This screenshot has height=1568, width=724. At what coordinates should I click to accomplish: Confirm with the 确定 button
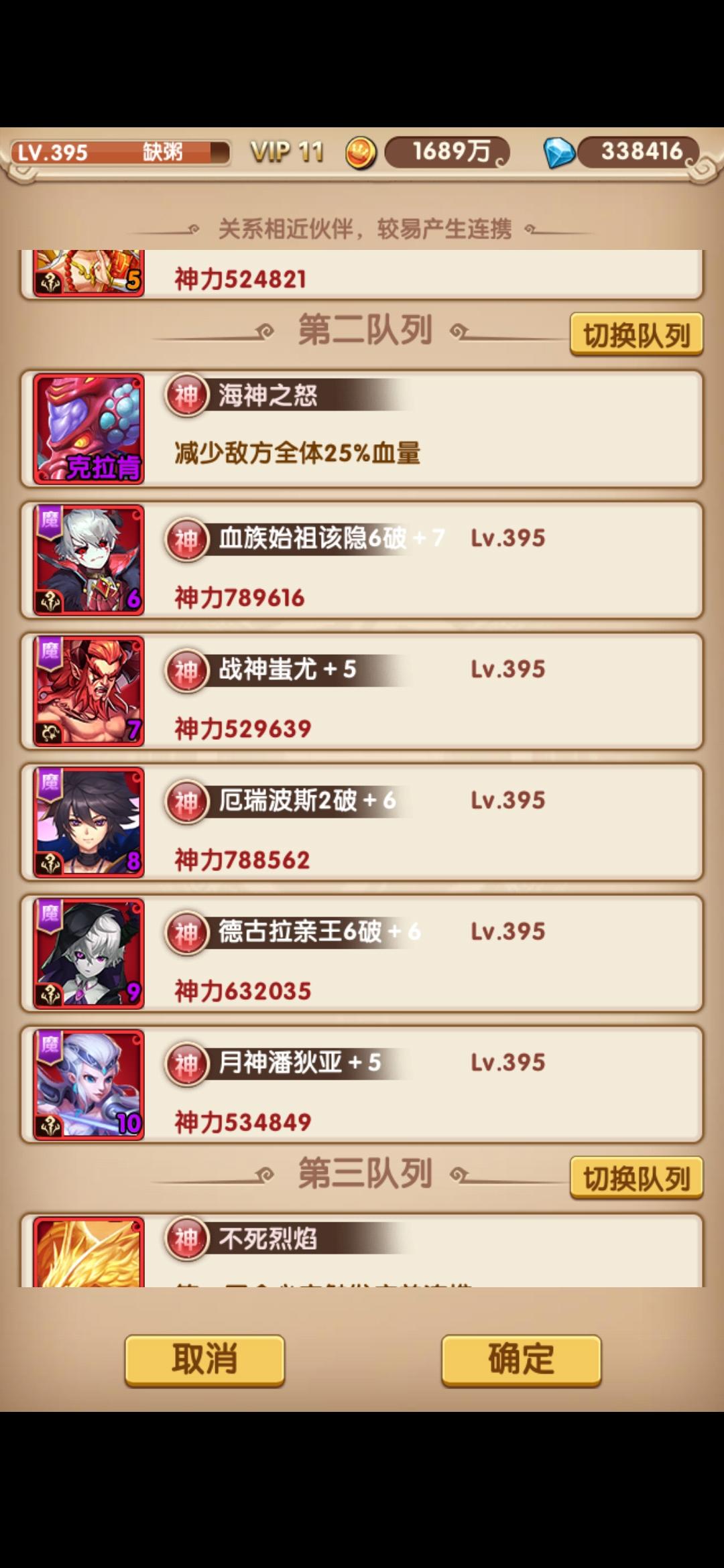tap(521, 1360)
